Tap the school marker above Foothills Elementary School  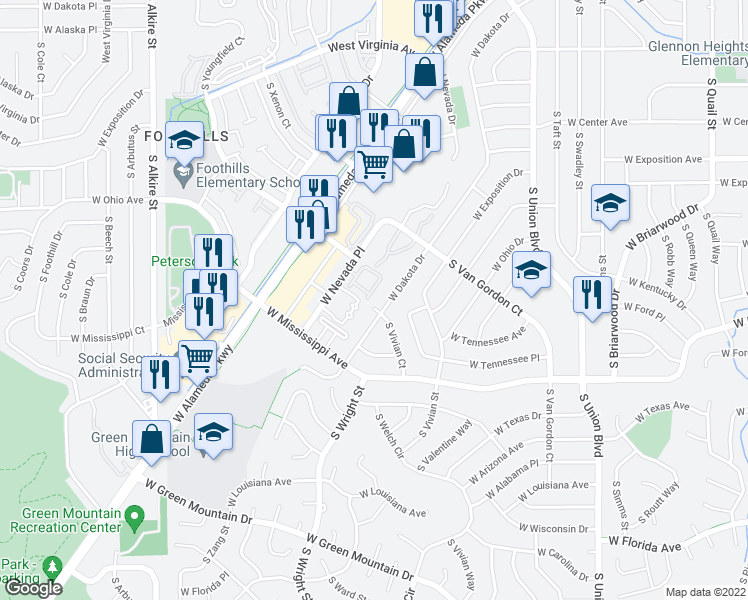185,143
